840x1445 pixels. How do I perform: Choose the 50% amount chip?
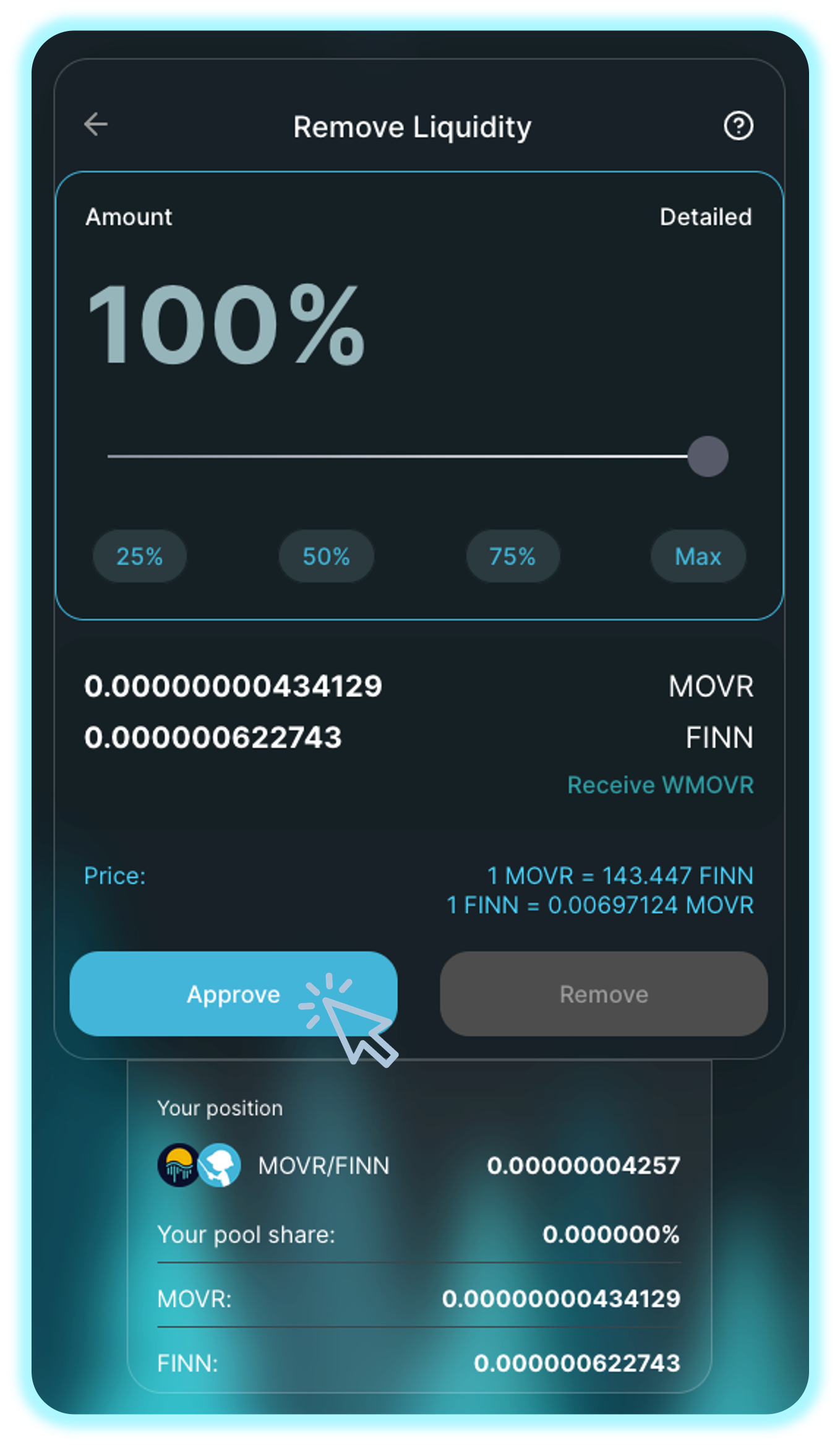[x=326, y=556]
